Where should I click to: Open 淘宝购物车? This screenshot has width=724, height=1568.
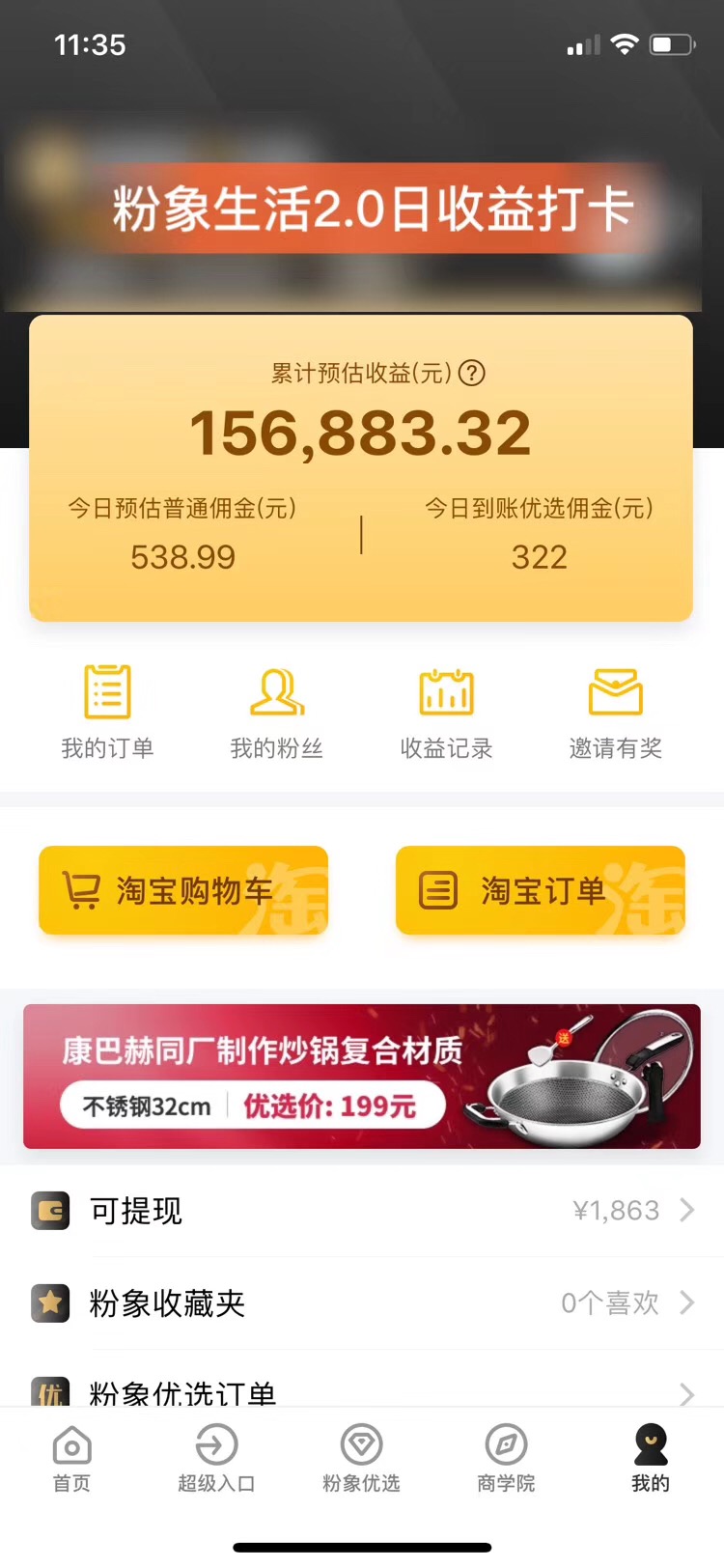[x=183, y=890]
